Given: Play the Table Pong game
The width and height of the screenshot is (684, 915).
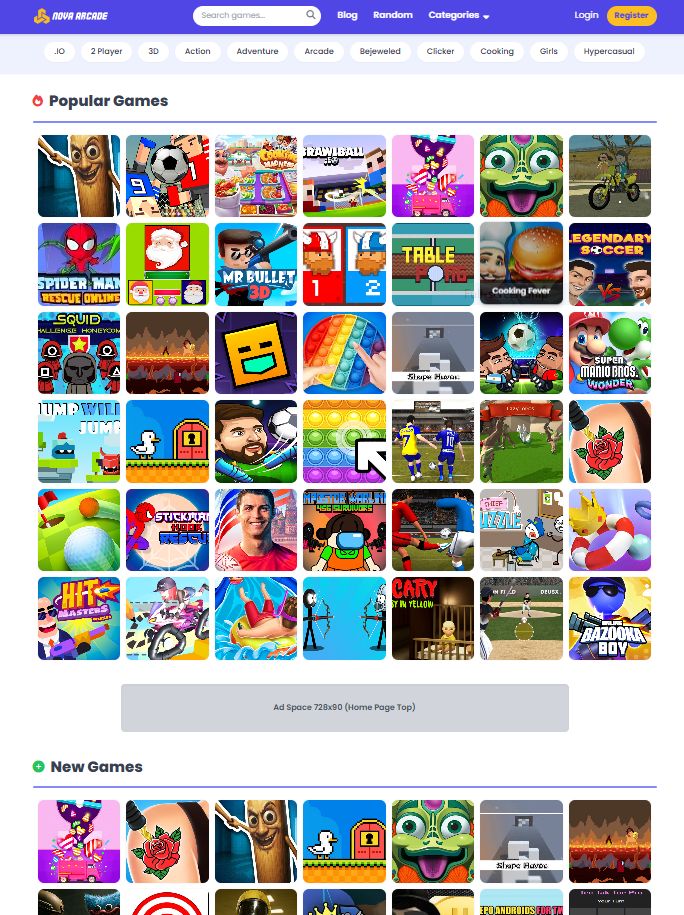Looking at the screenshot, I should click(432, 264).
